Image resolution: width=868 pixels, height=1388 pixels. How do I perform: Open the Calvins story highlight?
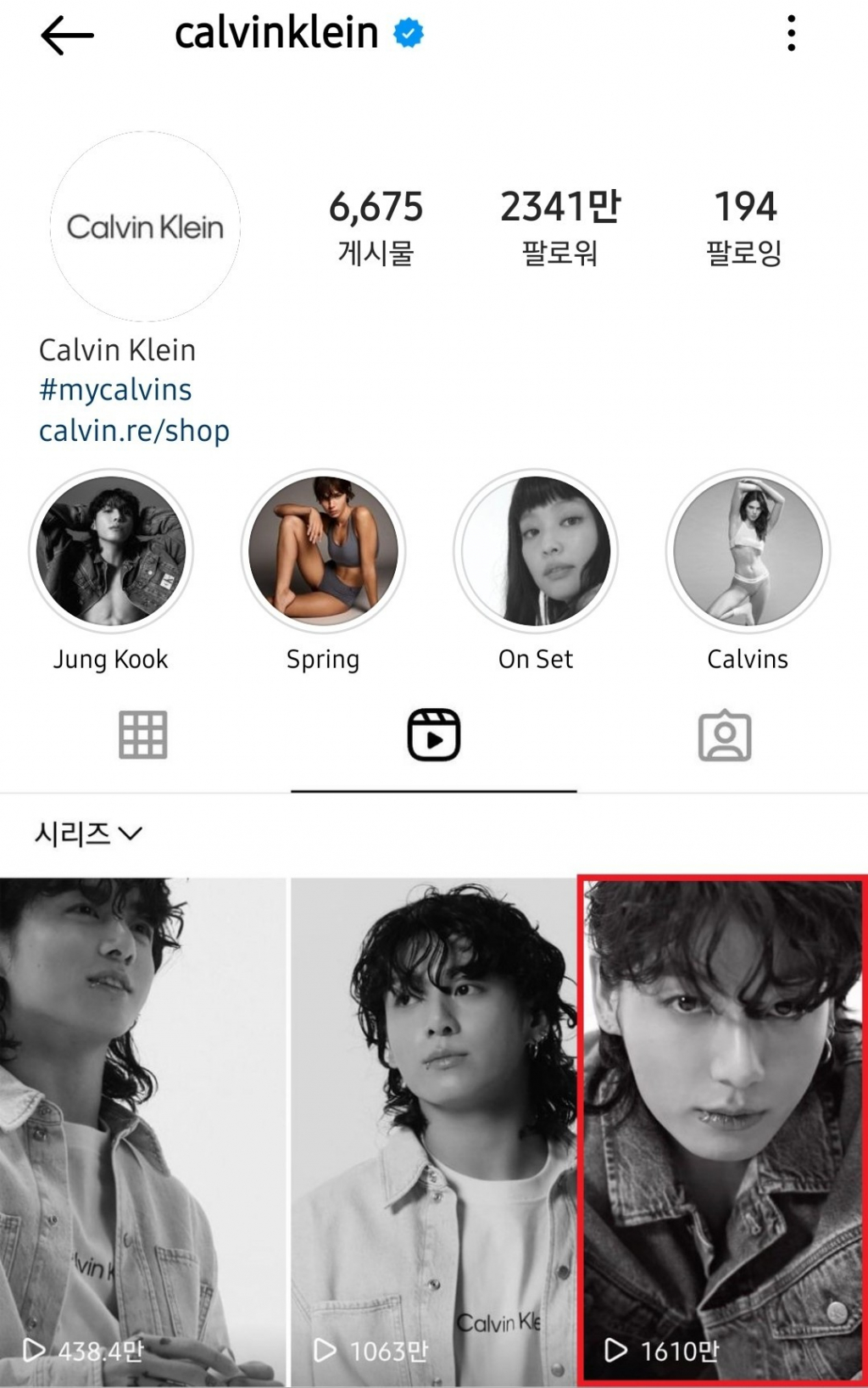point(748,551)
